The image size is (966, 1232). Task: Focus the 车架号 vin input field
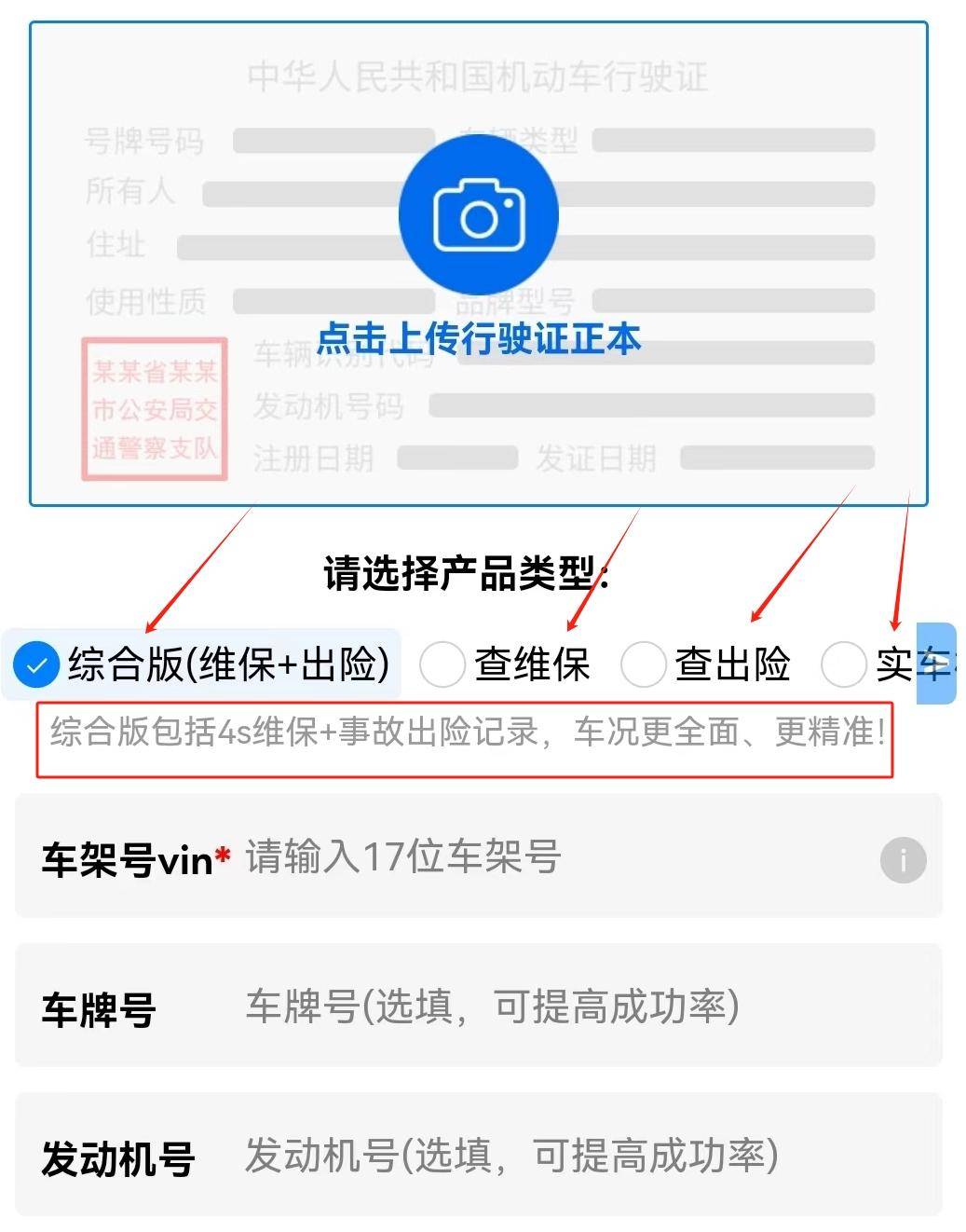coord(550,857)
